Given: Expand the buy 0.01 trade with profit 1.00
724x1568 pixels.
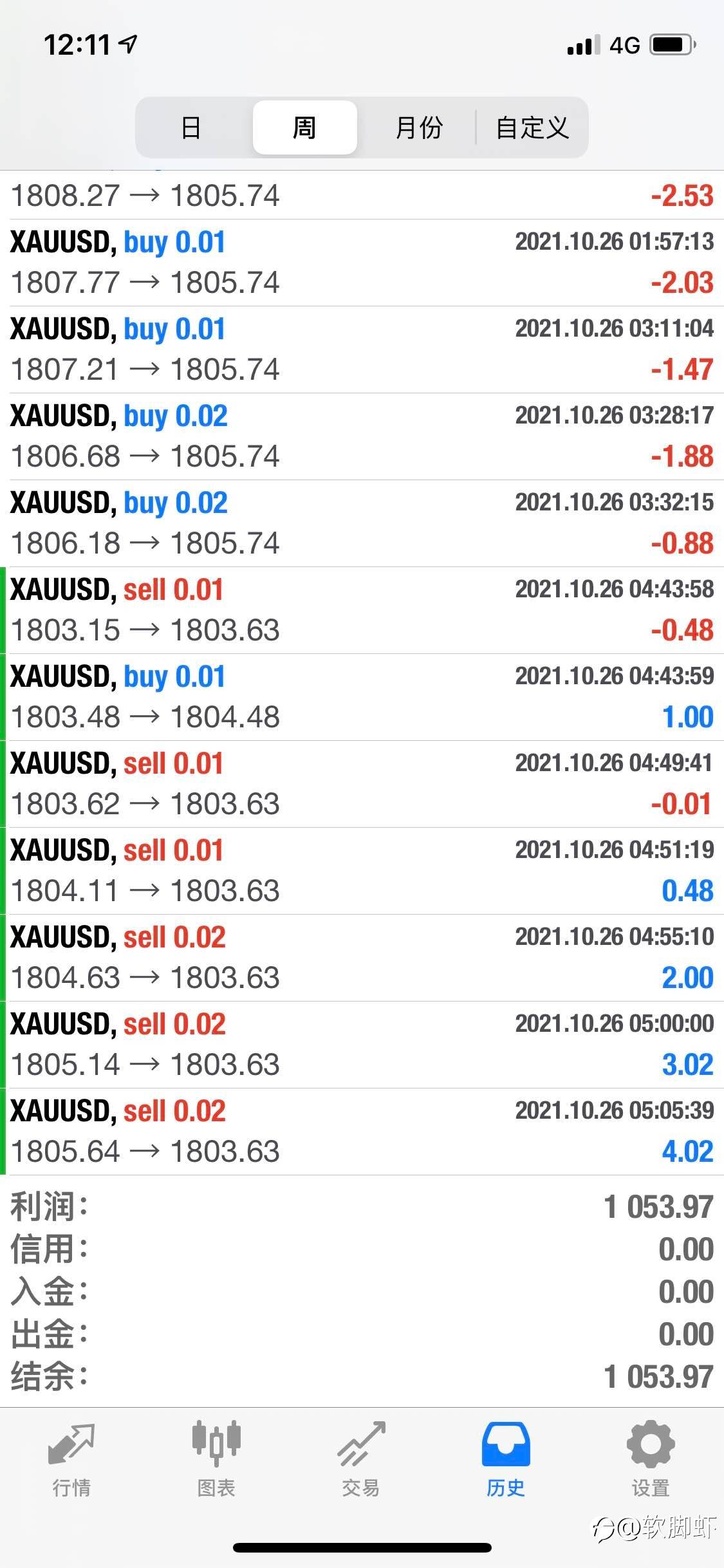Looking at the screenshot, I should coord(362,697).
